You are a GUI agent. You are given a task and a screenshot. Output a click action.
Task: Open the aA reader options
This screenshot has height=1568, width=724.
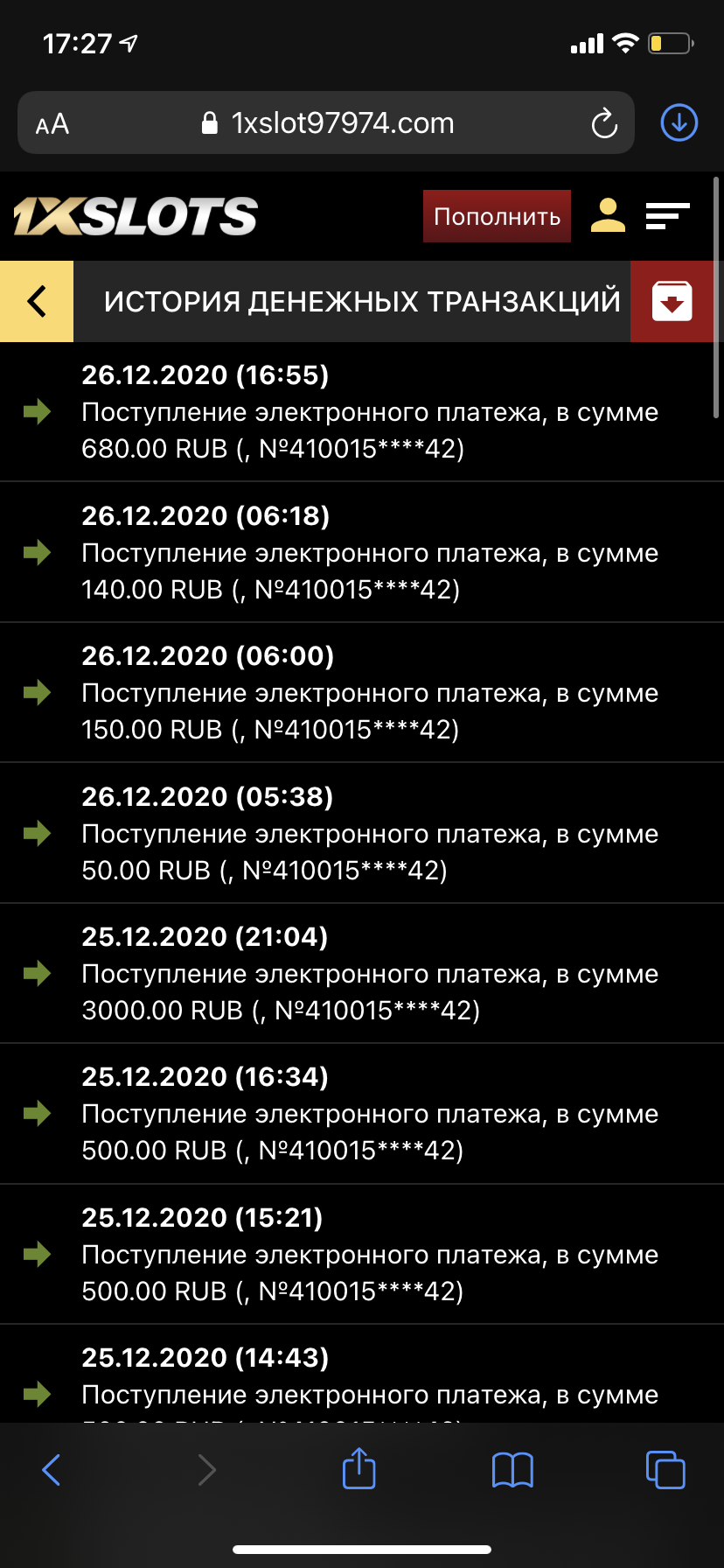pyautogui.click(x=52, y=123)
